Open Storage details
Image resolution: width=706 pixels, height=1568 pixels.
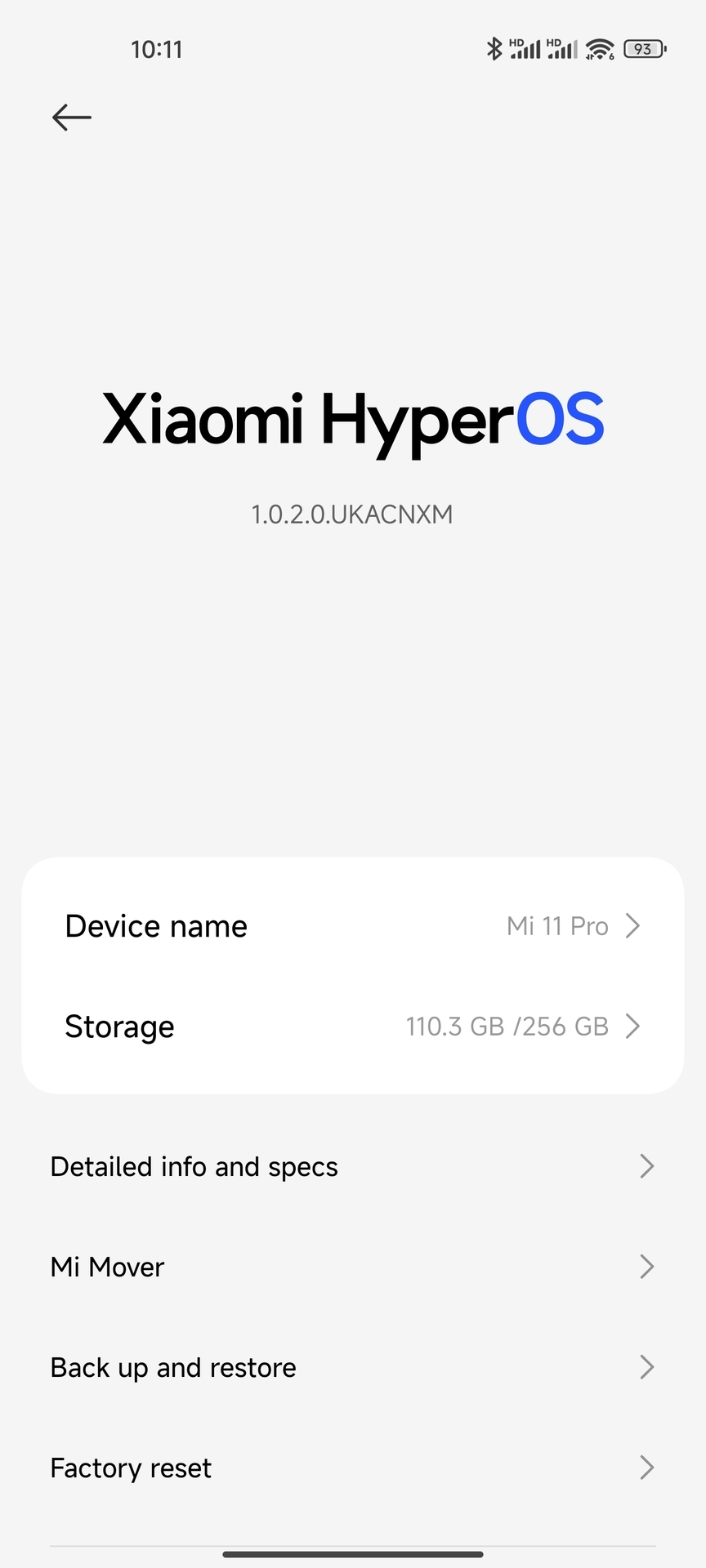click(x=353, y=1027)
